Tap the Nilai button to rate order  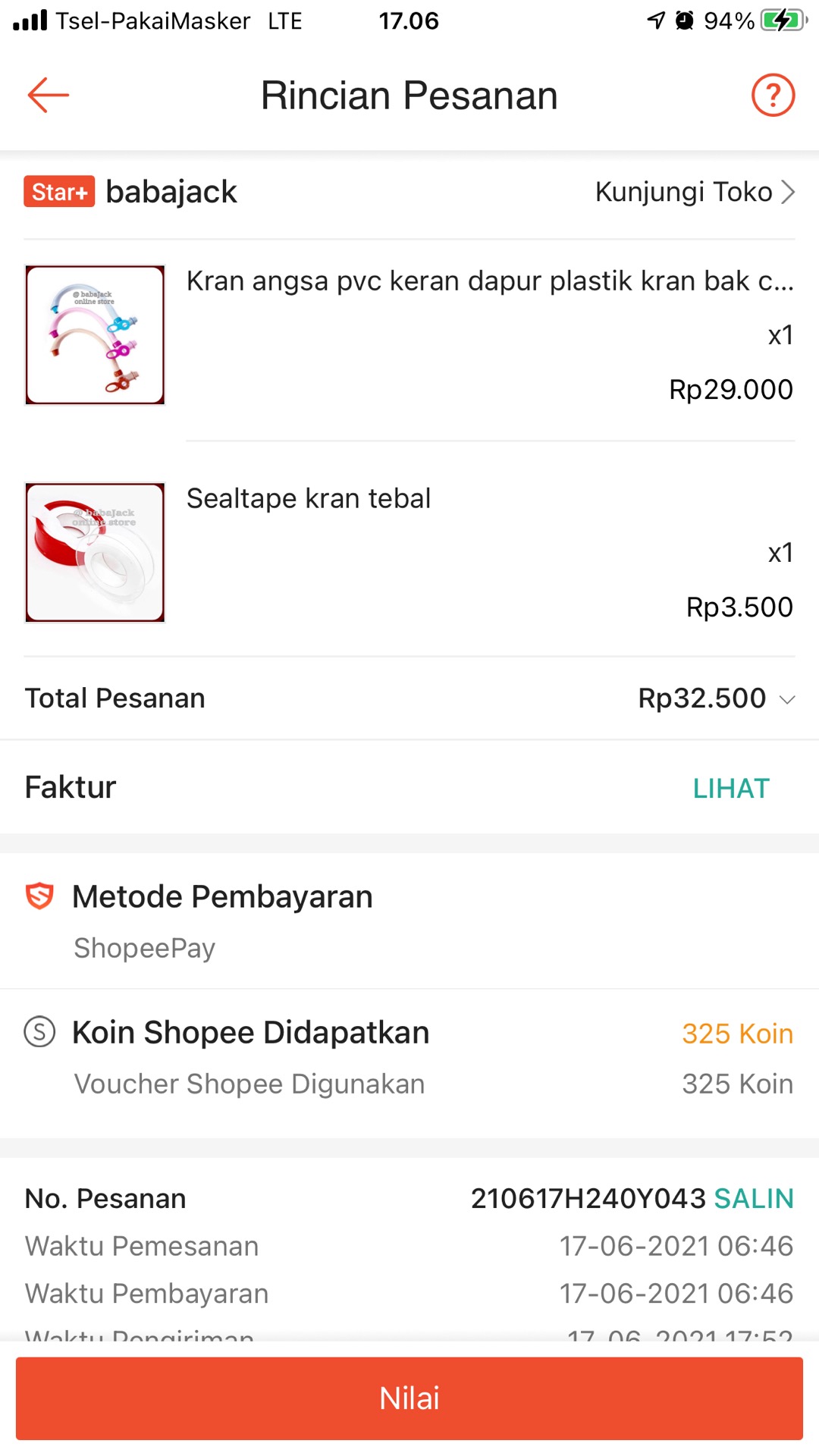pos(409,1398)
